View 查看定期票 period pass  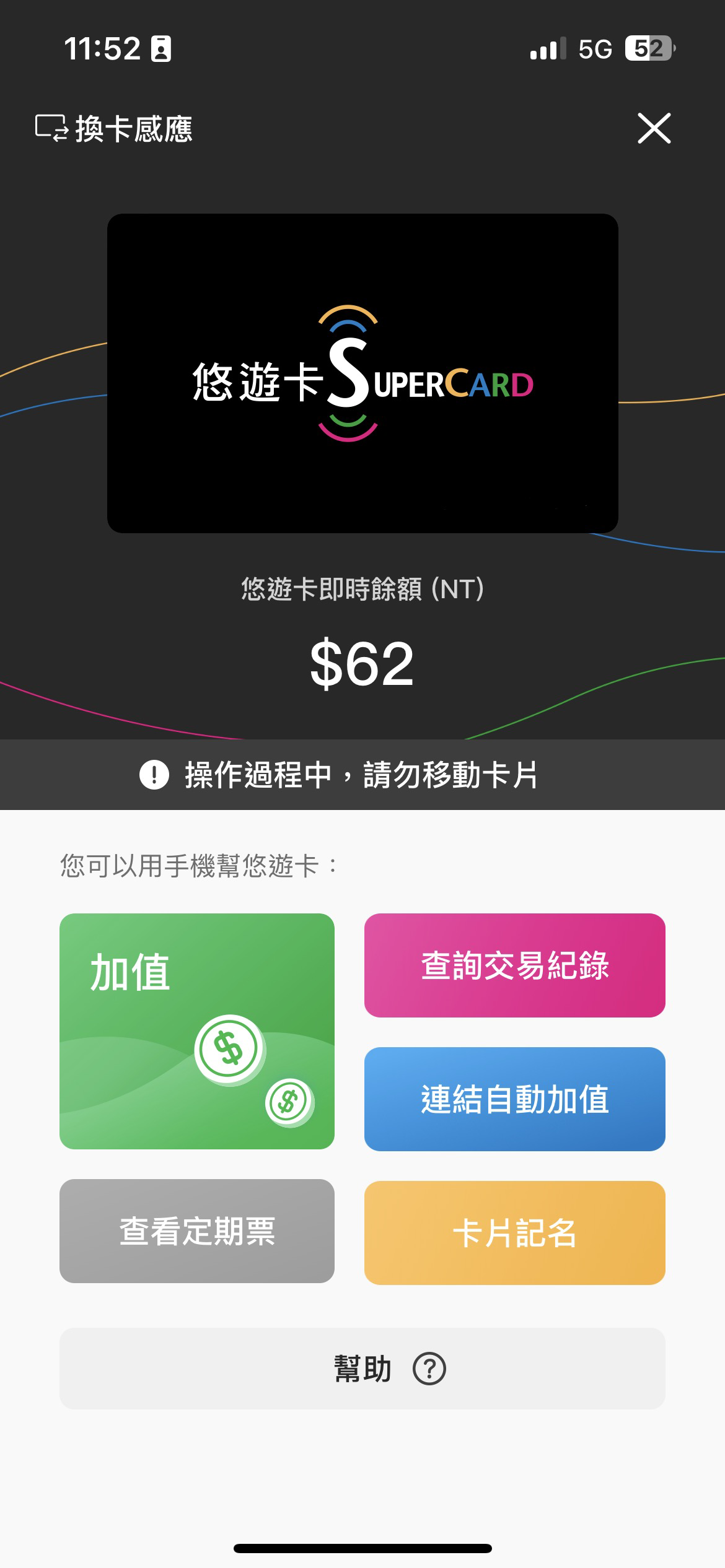196,1230
